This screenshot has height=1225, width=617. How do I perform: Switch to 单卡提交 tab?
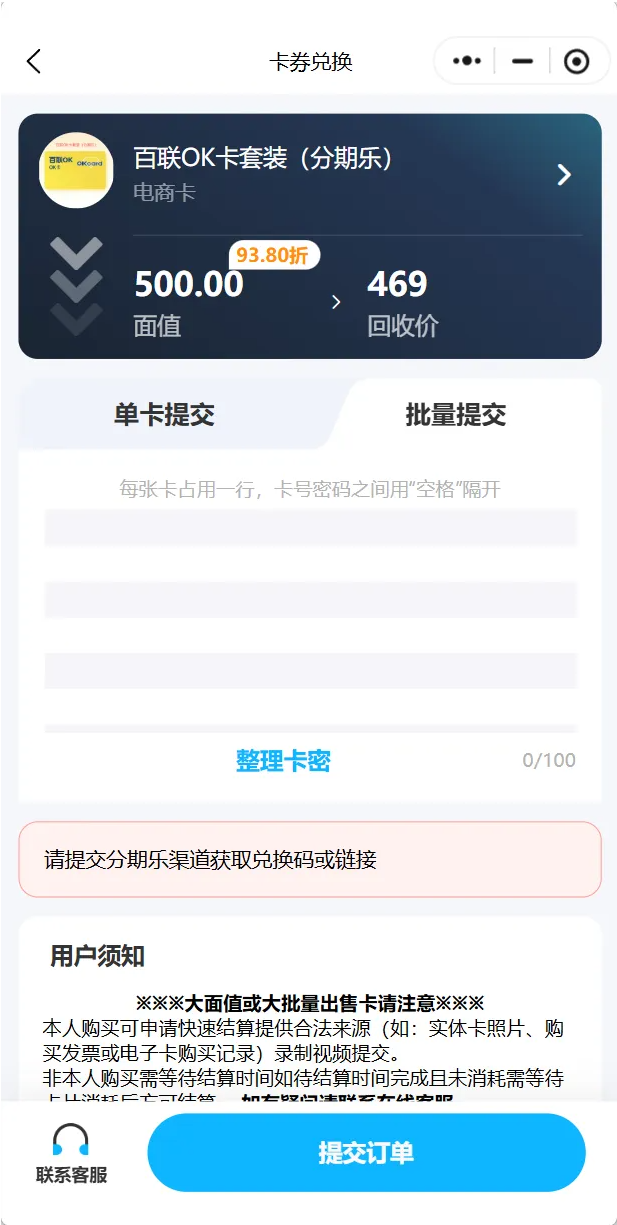164,415
